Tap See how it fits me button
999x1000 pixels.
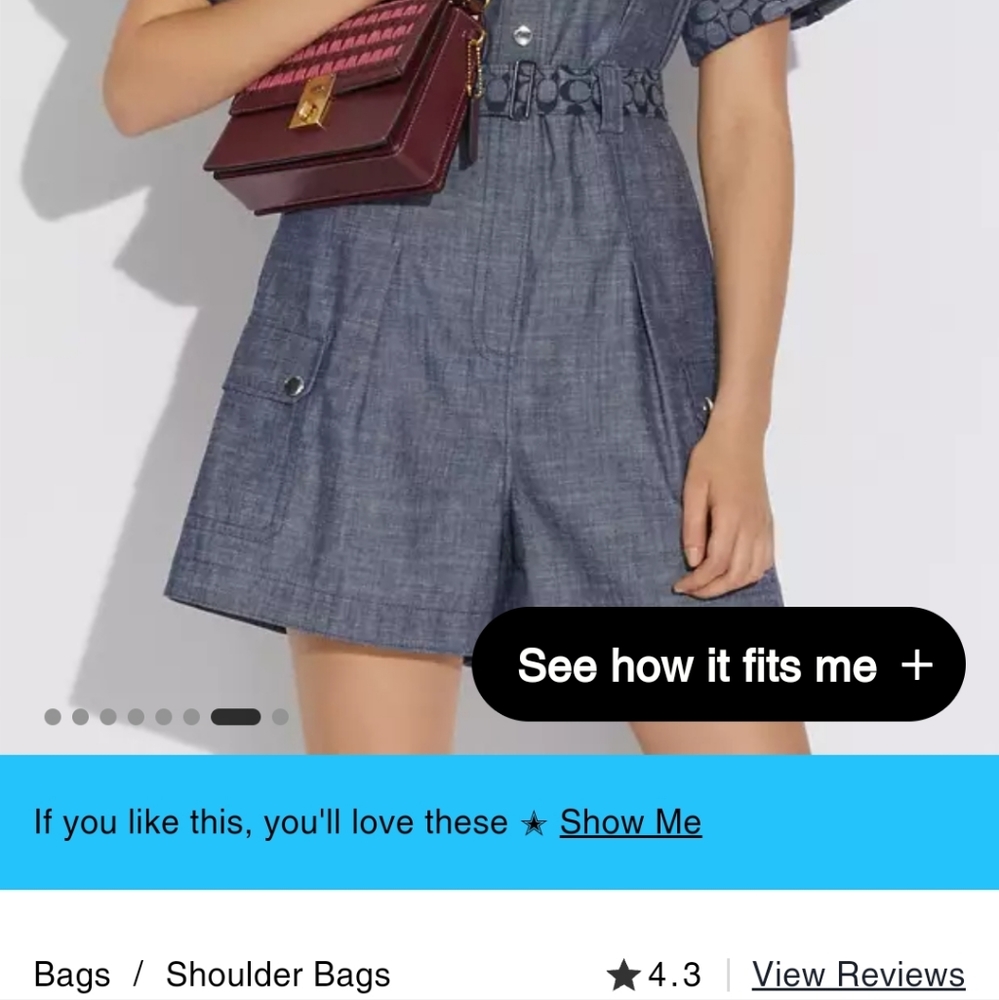coord(718,665)
